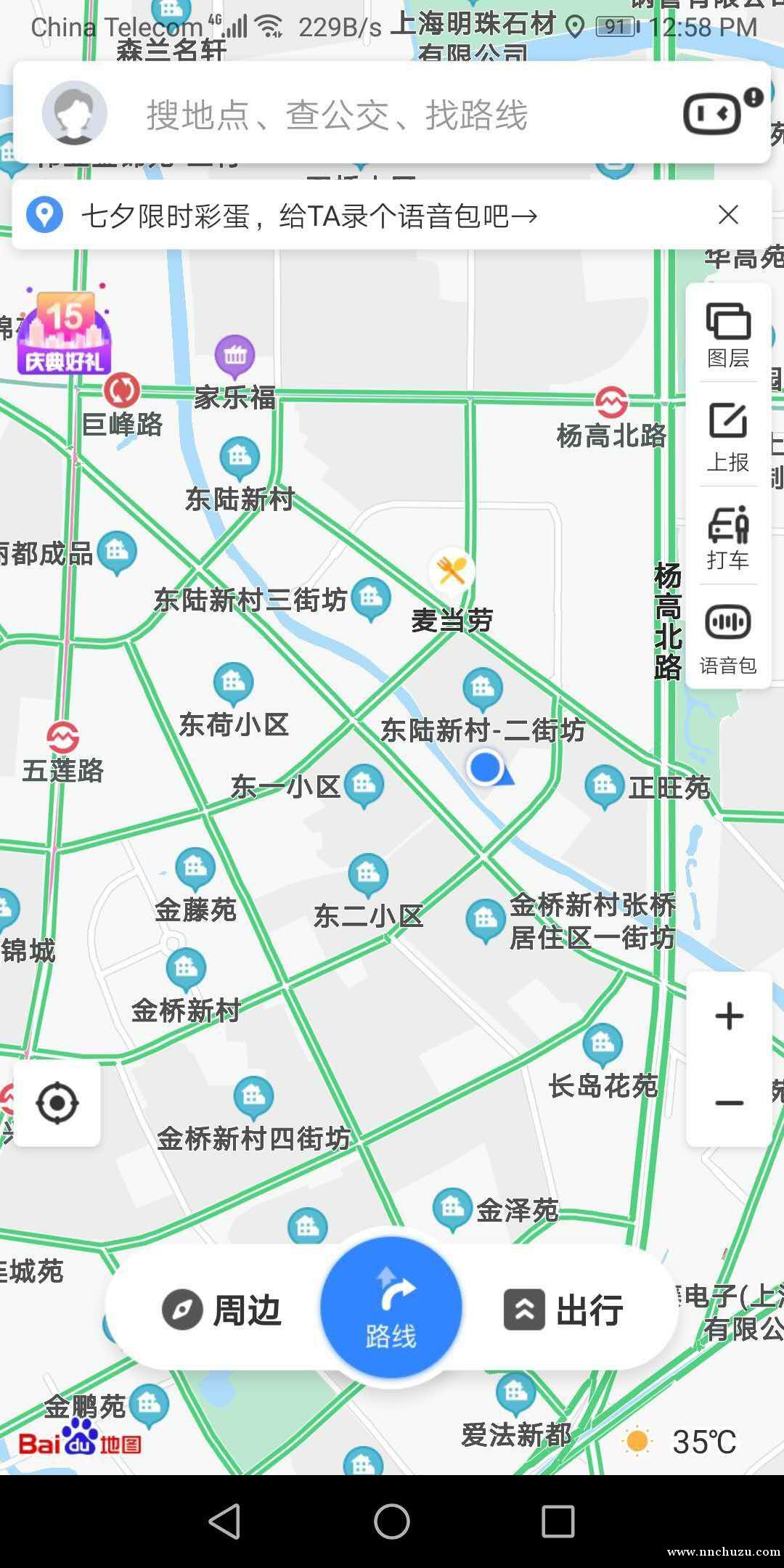The height and width of the screenshot is (1568, 784).
Task: Recenter map on my location
Action: pyautogui.click(x=57, y=1103)
